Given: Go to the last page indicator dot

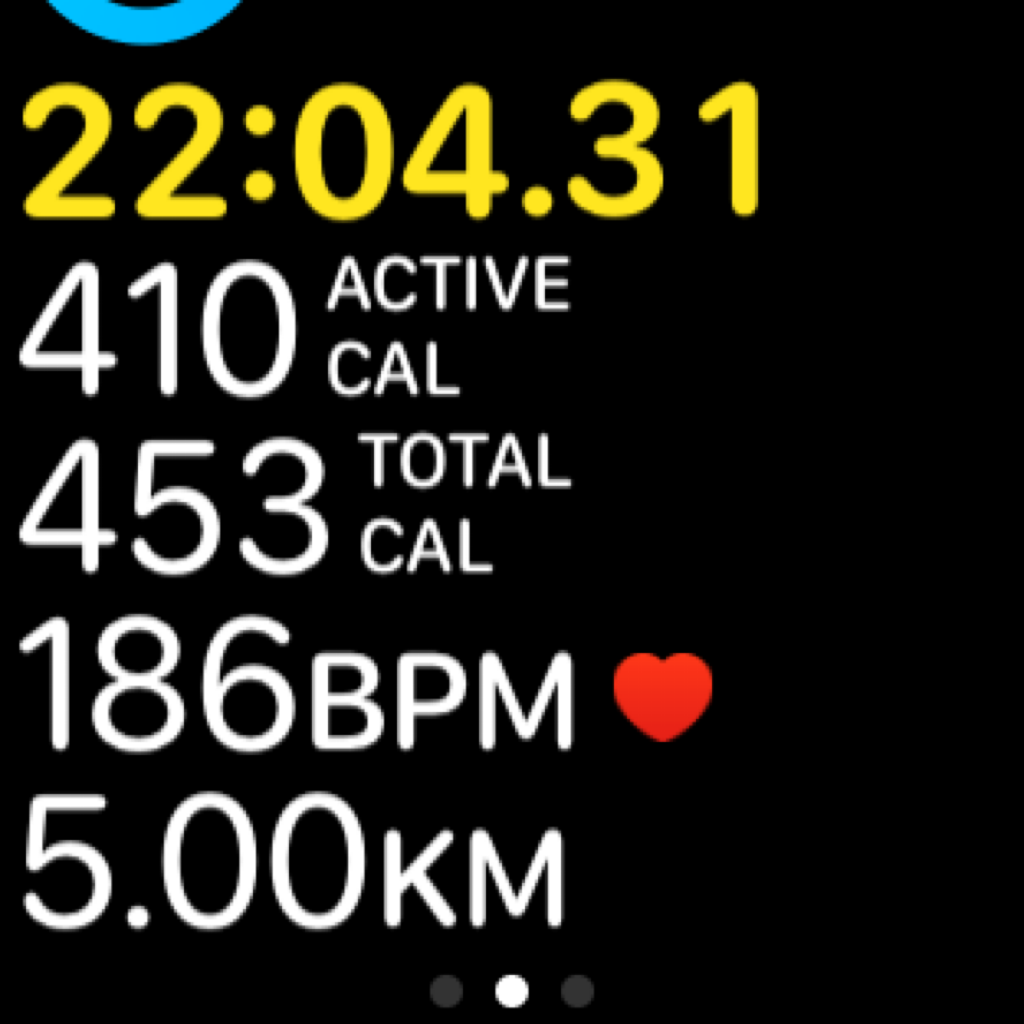Looking at the screenshot, I should pos(577,991).
